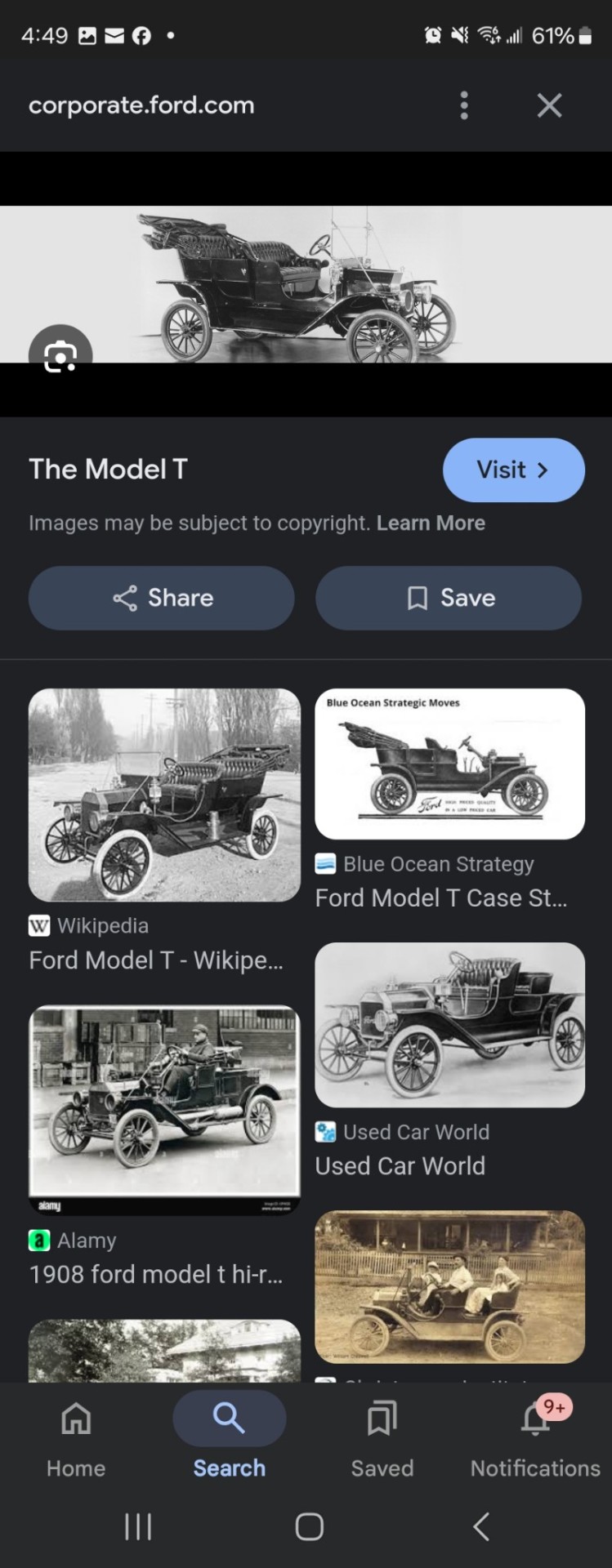Go to the Home tab
The image size is (612, 1568).
(x=76, y=1439)
